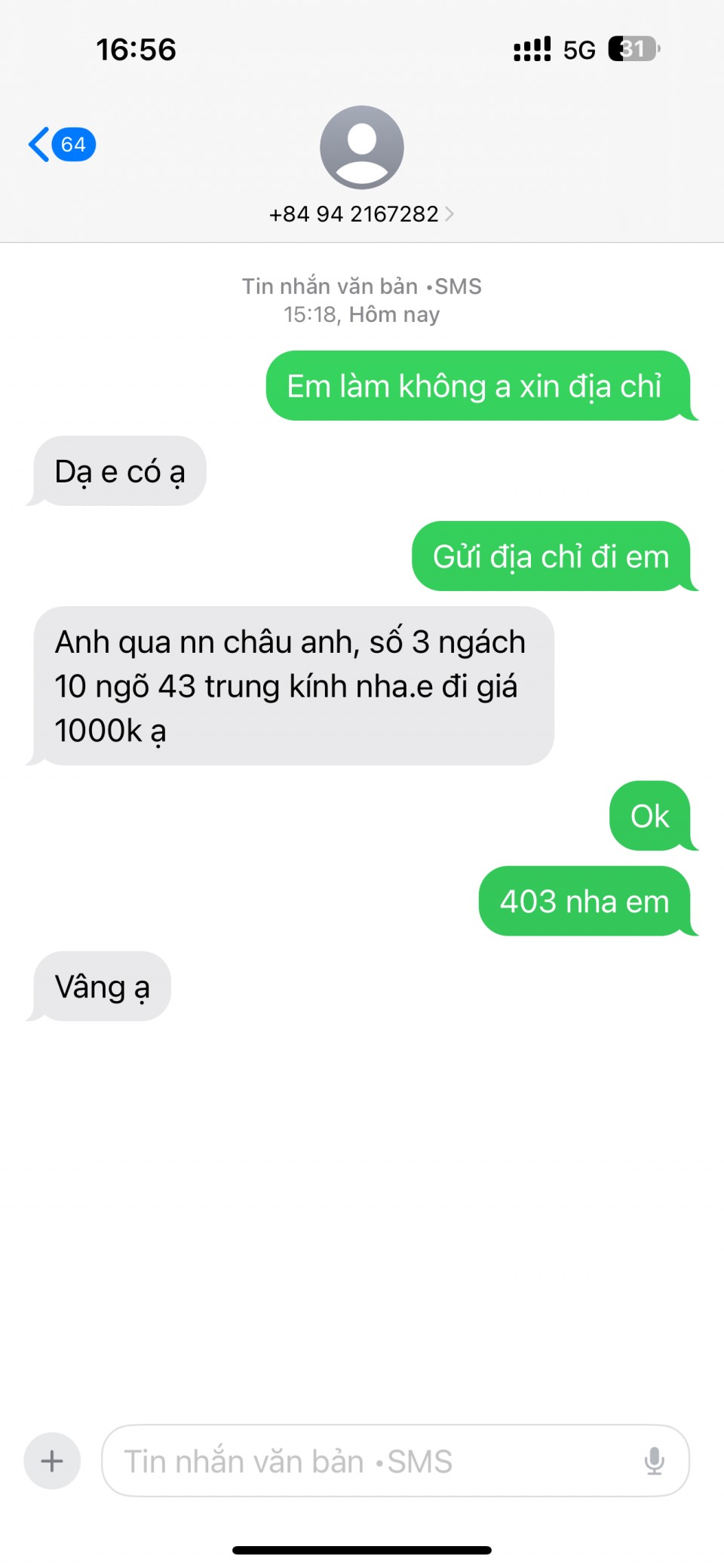The height and width of the screenshot is (1568, 724).
Task: Open contact details for +84 94 2167282
Action: click(x=361, y=213)
